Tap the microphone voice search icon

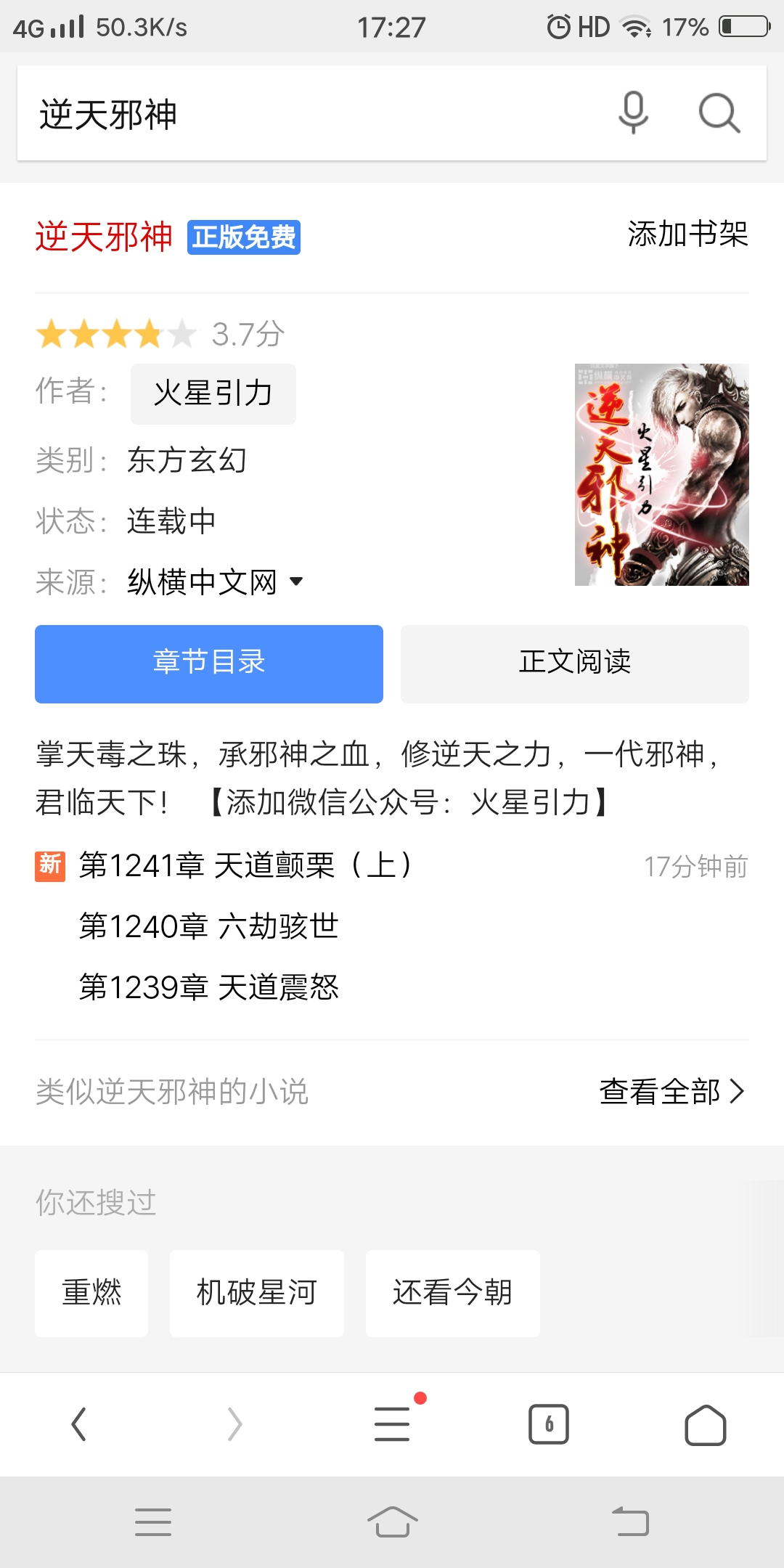coord(633,113)
